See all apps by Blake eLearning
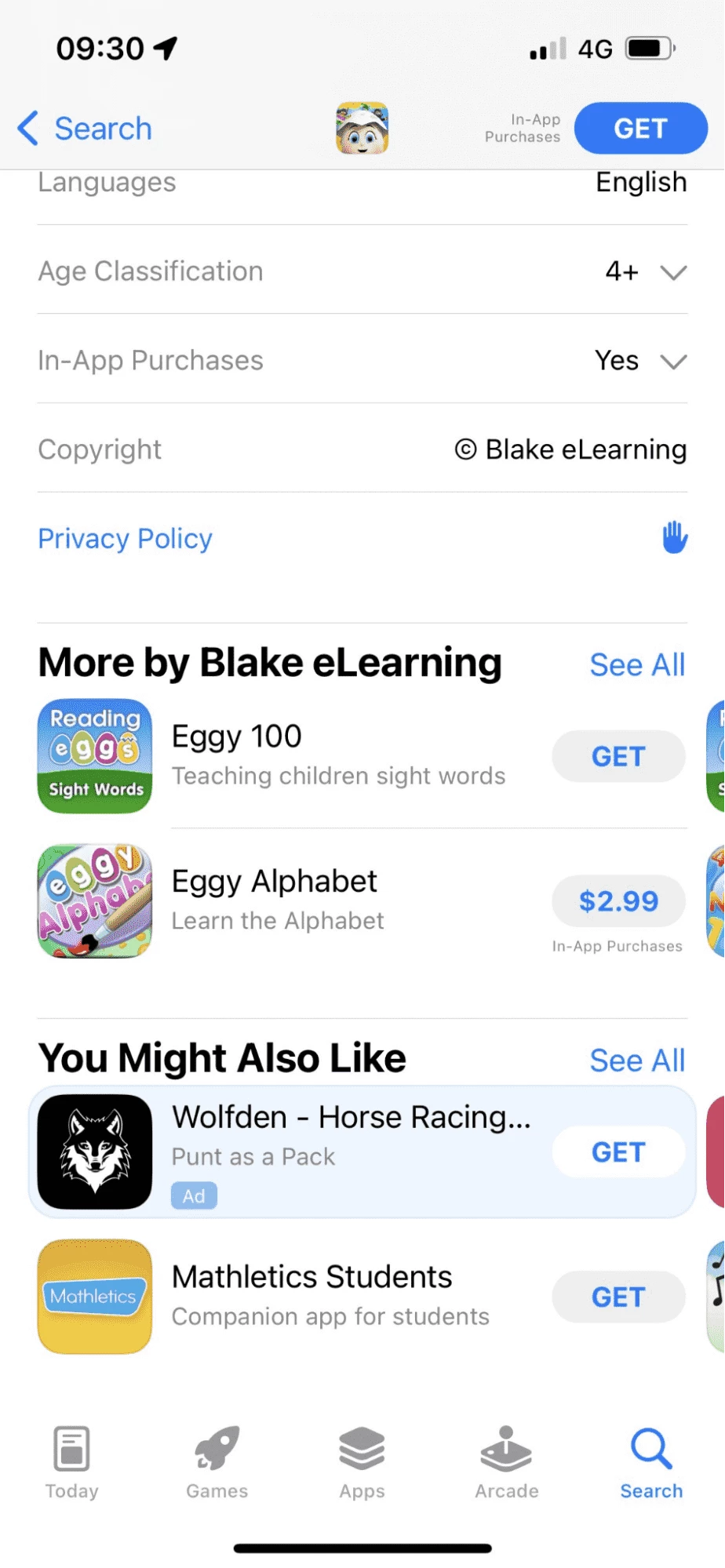Viewport: 725px width, 1568px height. click(x=636, y=665)
